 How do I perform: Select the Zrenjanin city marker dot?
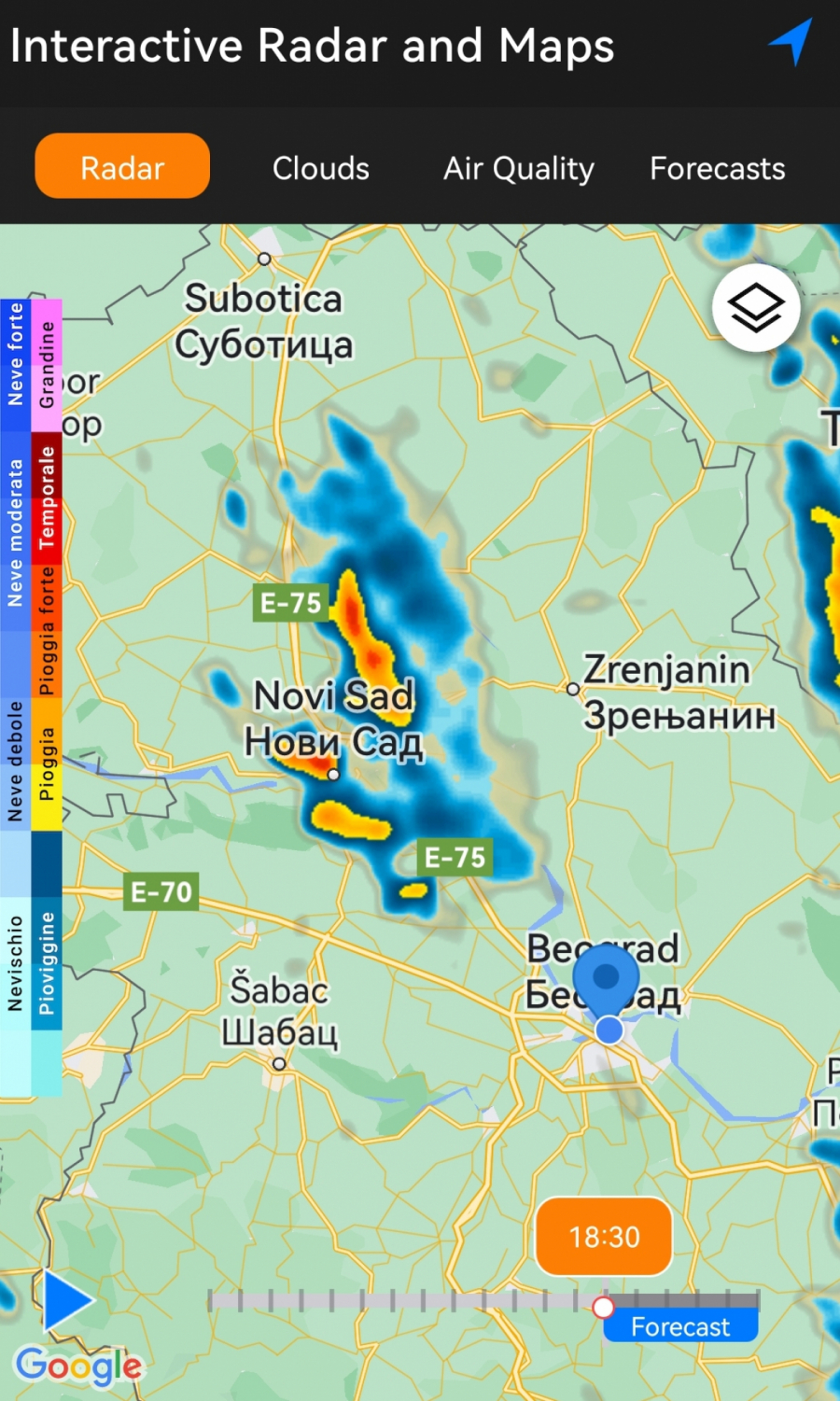pyautogui.click(x=571, y=689)
